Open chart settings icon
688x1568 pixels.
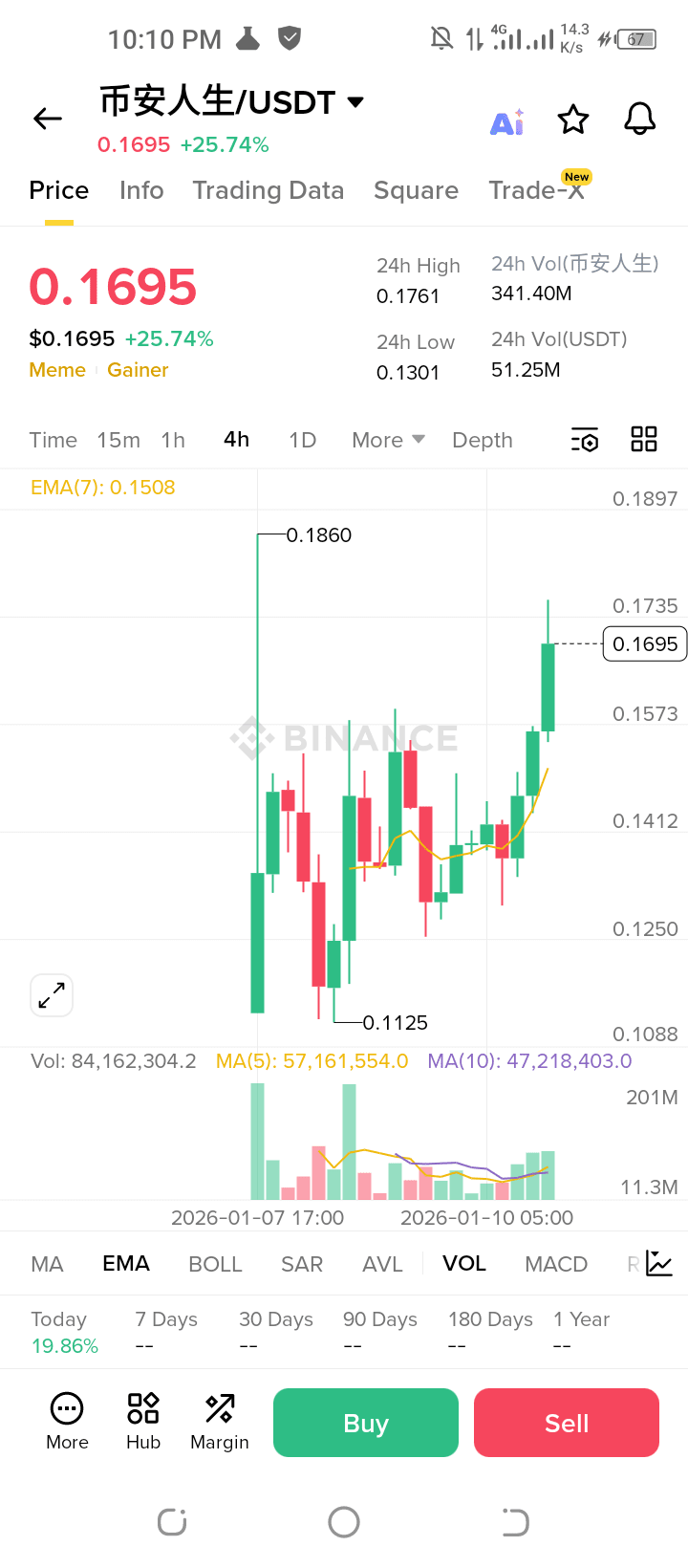pos(585,440)
